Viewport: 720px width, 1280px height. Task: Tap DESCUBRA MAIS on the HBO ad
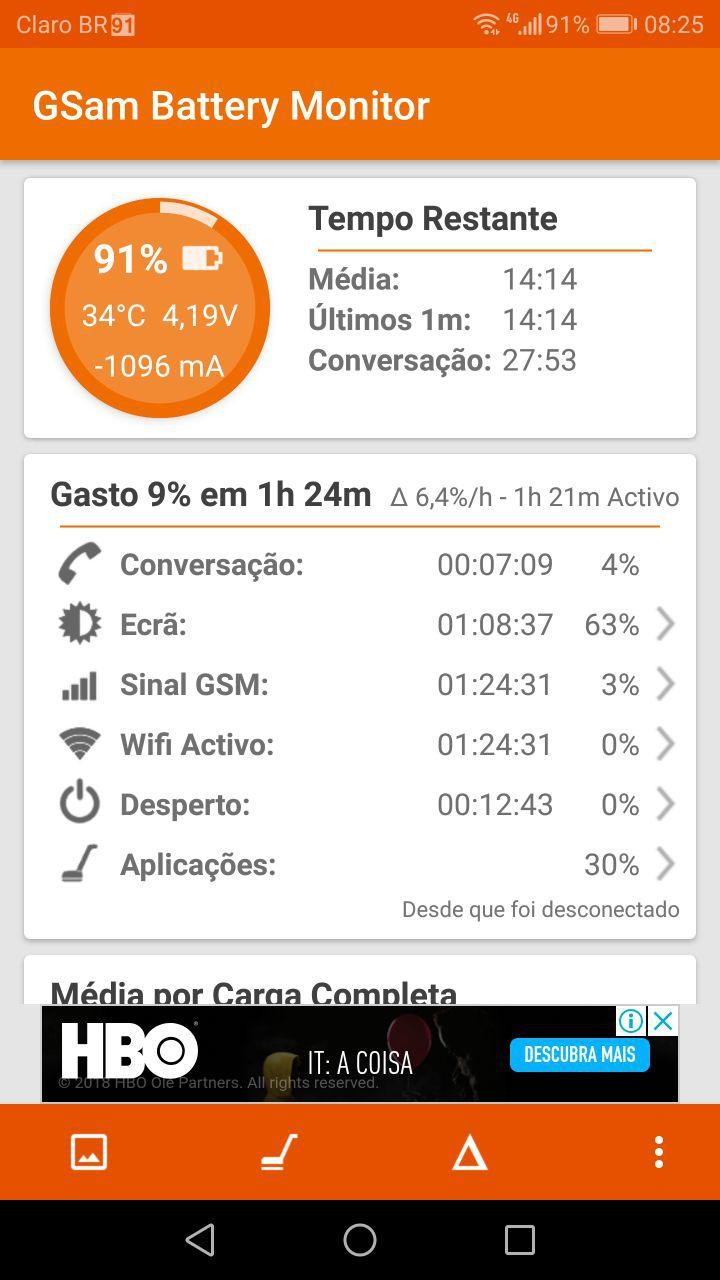coord(580,1055)
